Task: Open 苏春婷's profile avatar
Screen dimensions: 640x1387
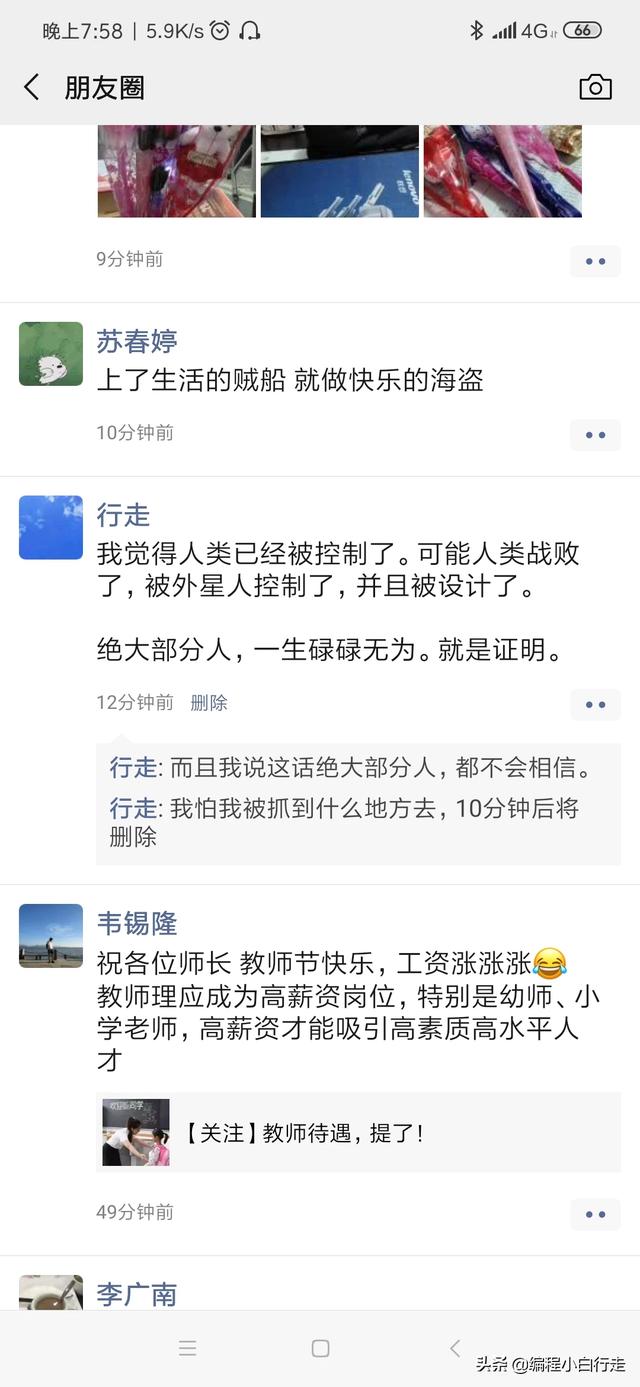Action: coord(51,354)
